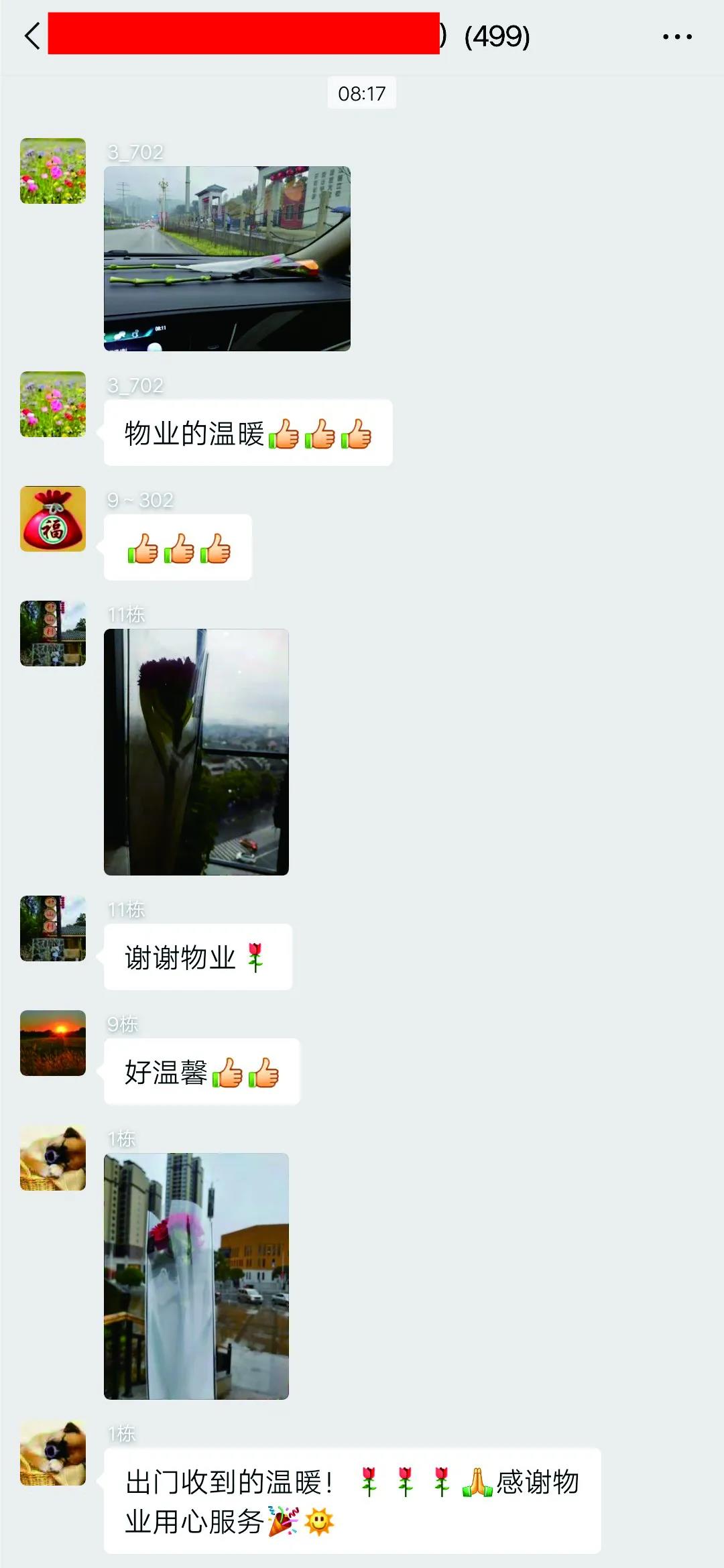Tap the avatar next to 谢谢物业

(53, 928)
